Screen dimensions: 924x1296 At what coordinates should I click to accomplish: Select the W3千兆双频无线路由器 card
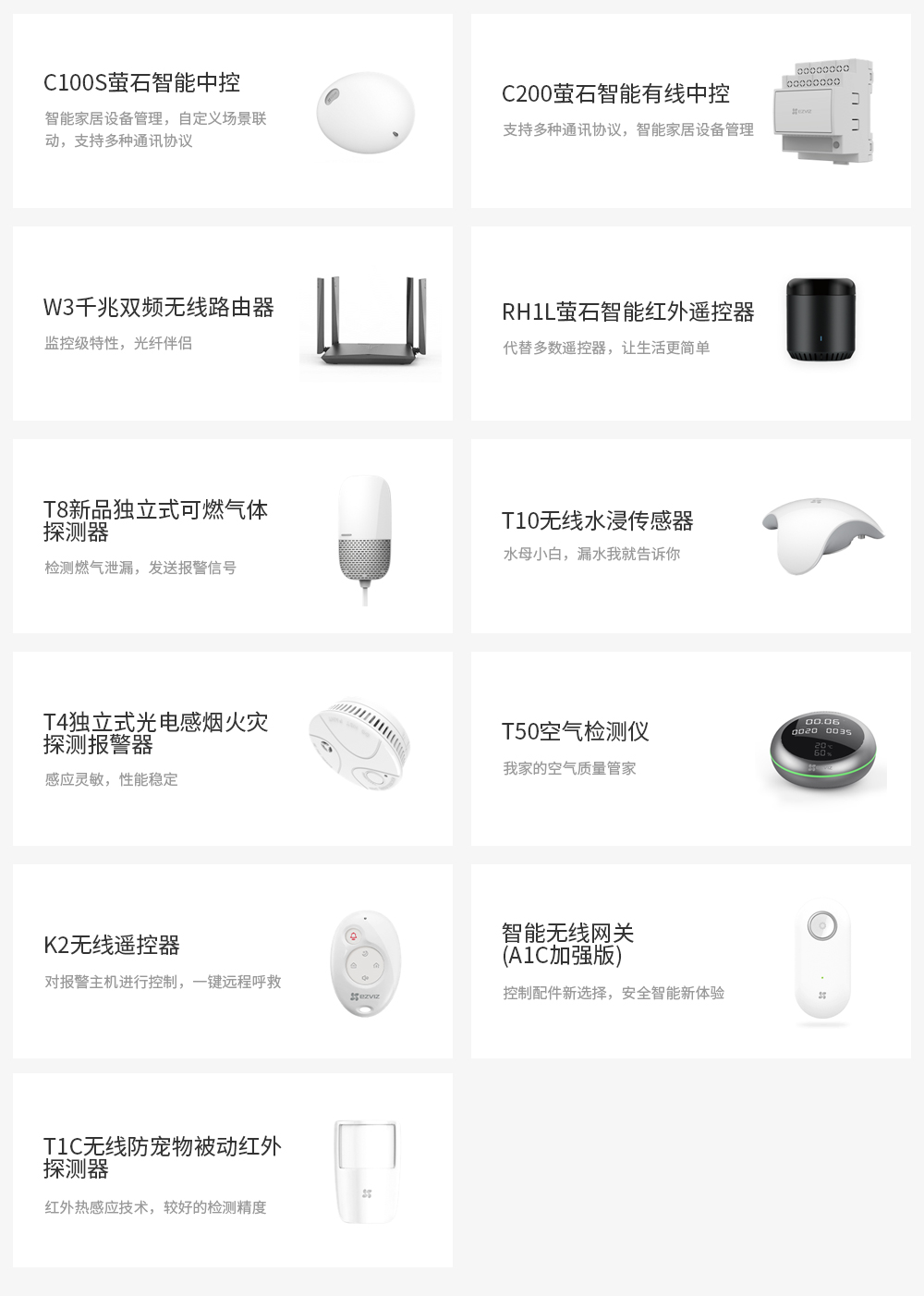tap(233, 324)
